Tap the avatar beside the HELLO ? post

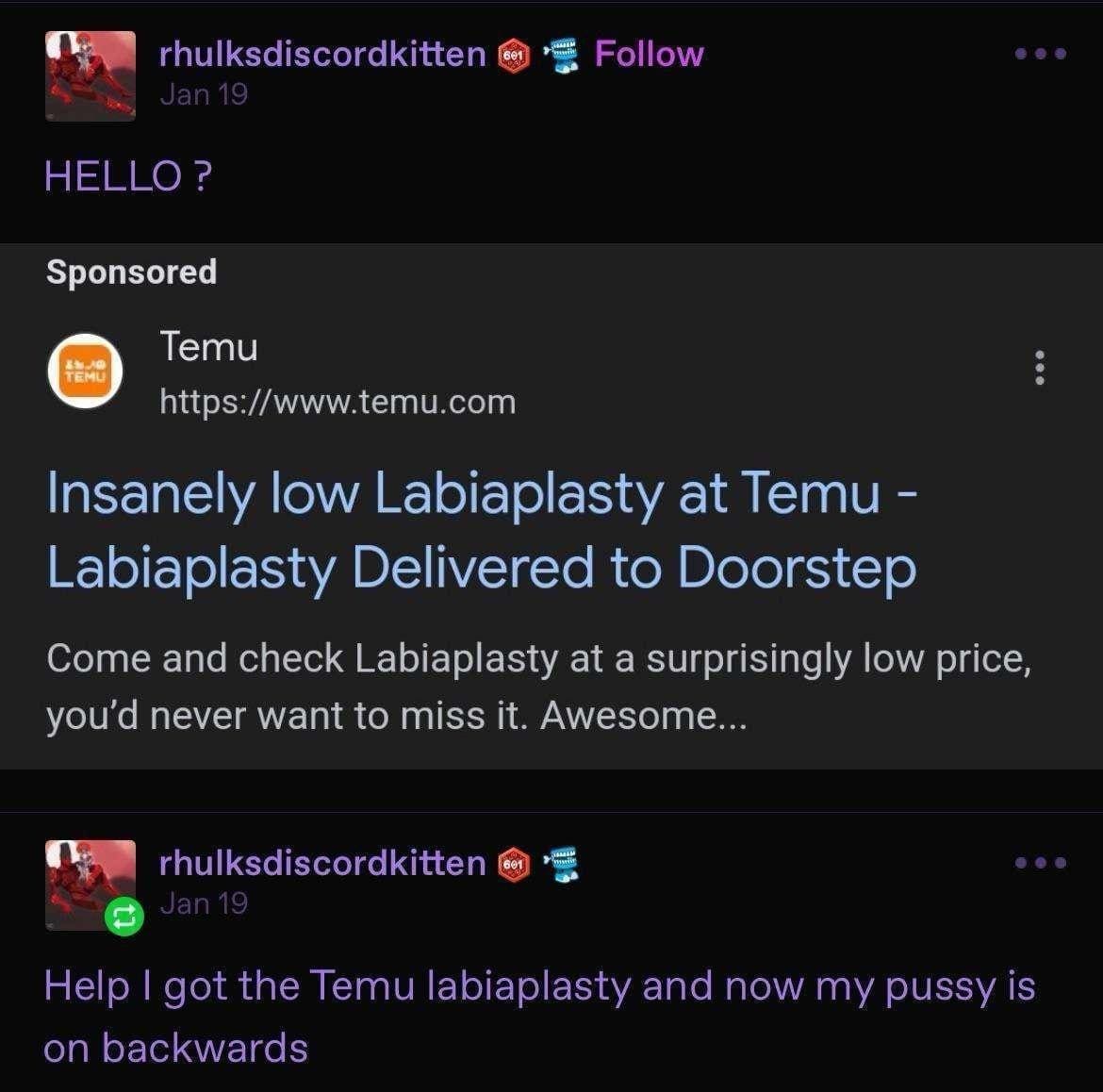click(91, 75)
